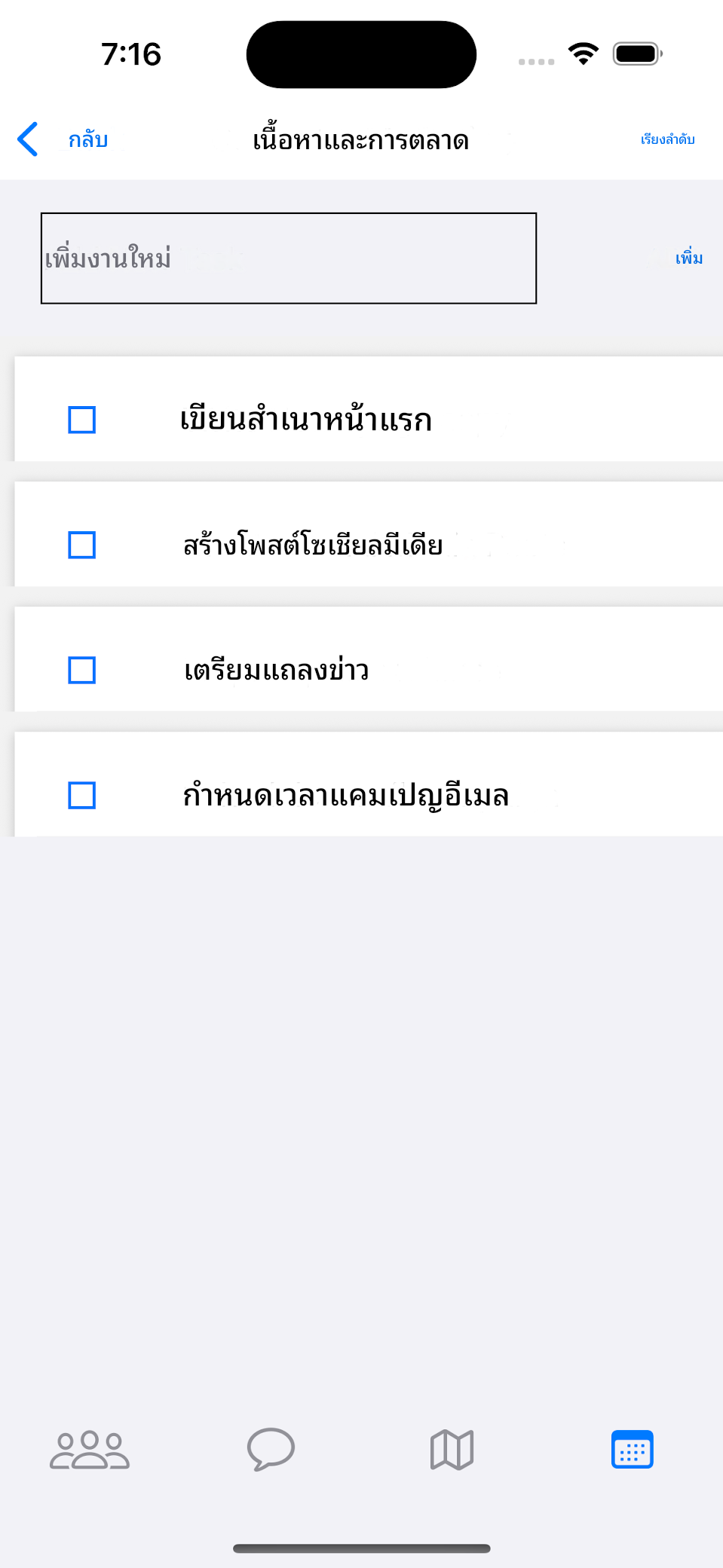723x1568 pixels.
Task: Tap the เพิ่มงานใหม่ input field
Action: coord(288,258)
